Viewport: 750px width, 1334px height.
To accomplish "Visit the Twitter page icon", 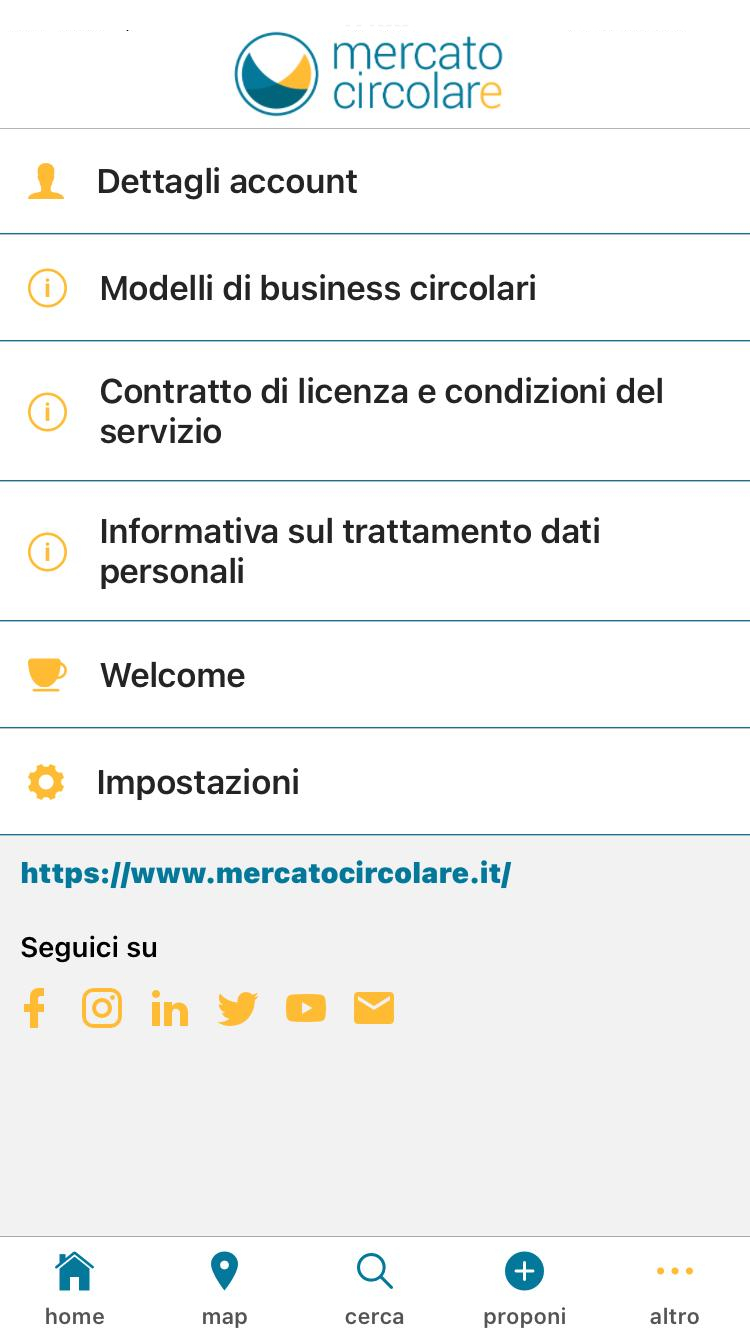I will coord(238,1008).
